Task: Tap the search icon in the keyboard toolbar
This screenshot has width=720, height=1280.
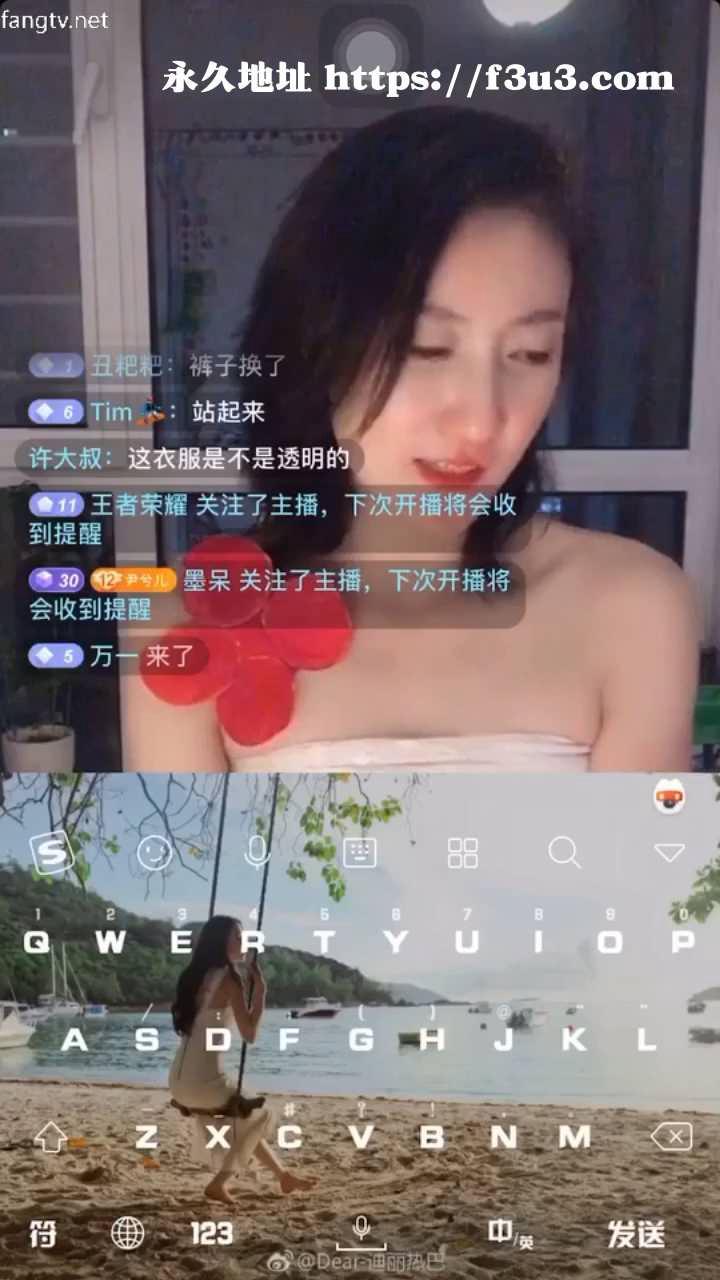Action: (x=565, y=853)
